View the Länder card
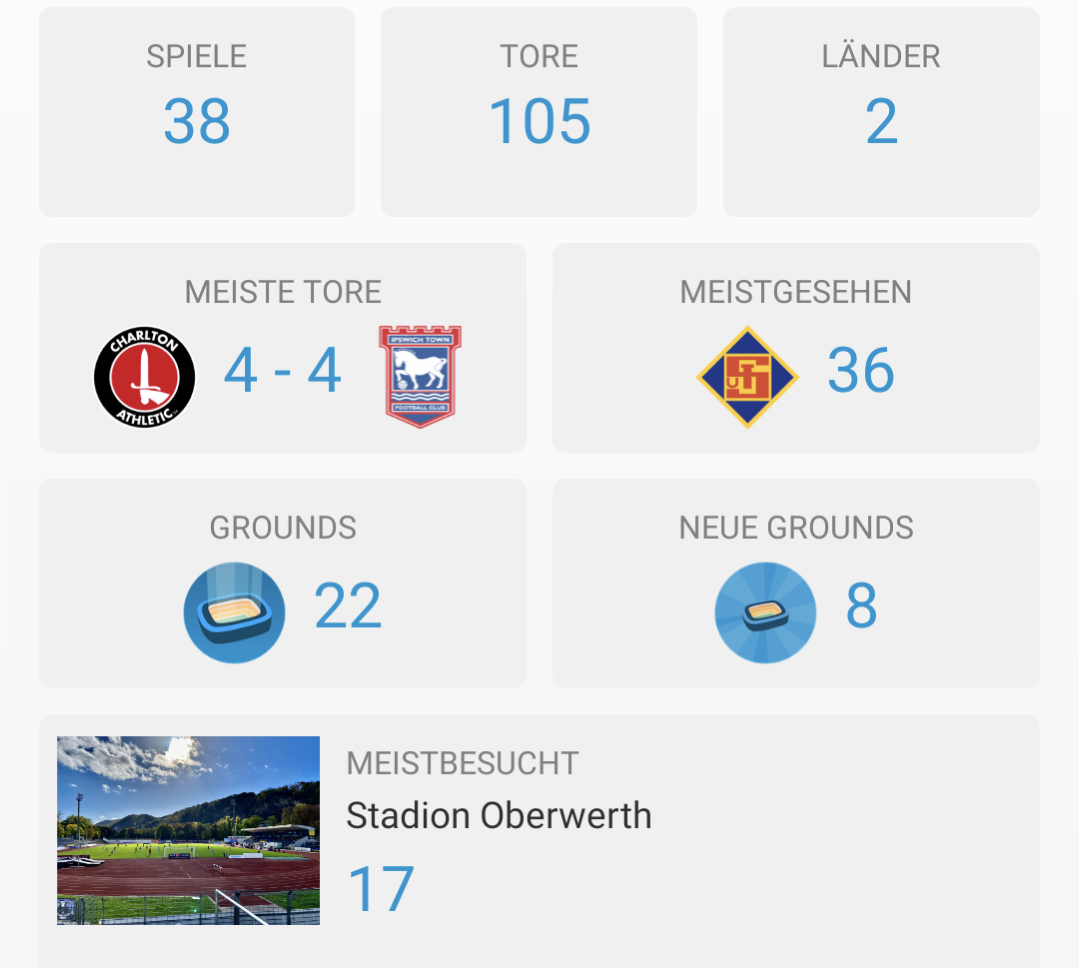 pos(881,112)
